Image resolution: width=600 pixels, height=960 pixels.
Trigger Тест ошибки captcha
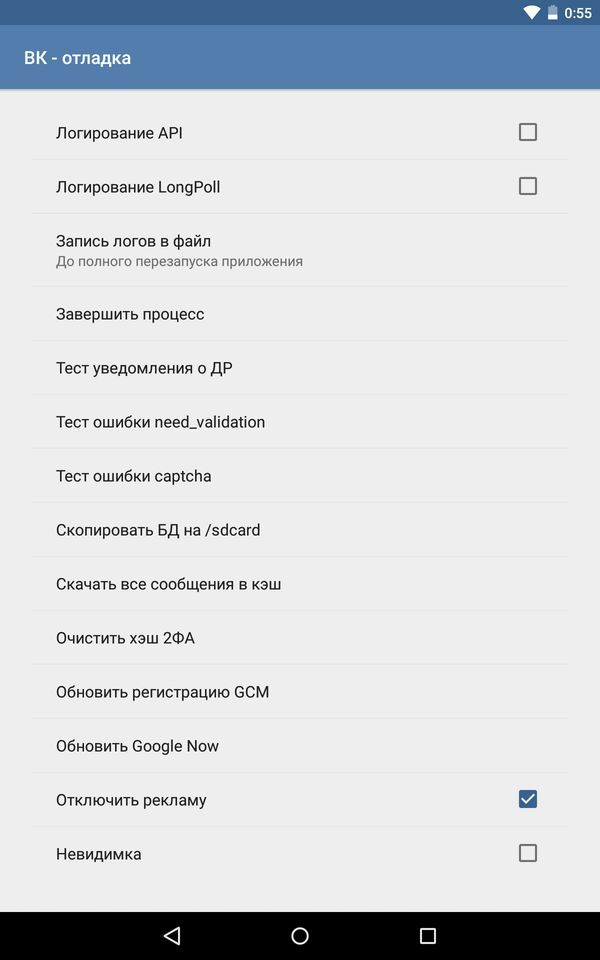coord(300,476)
